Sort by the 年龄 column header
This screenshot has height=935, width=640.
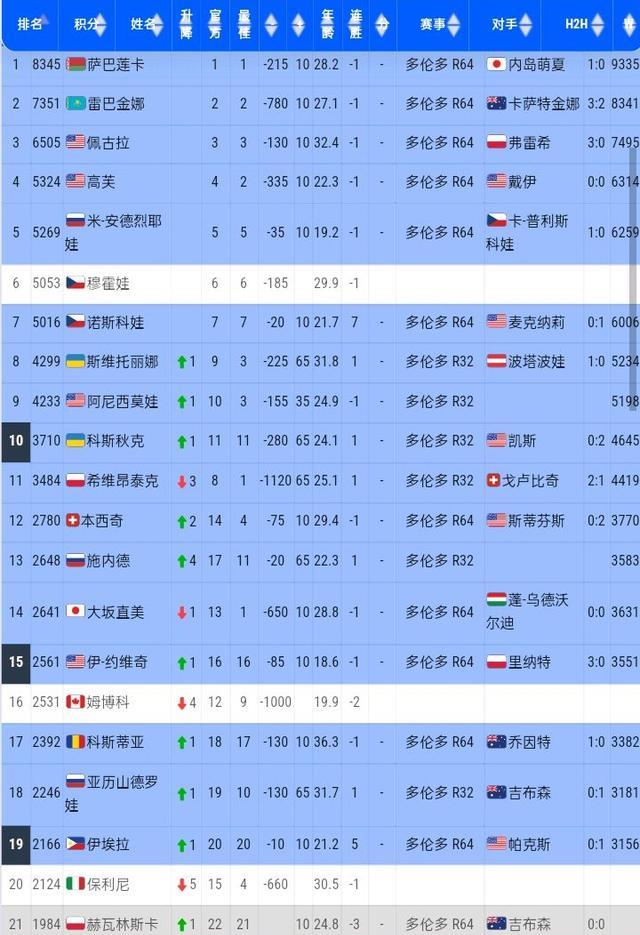click(x=327, y=24)
